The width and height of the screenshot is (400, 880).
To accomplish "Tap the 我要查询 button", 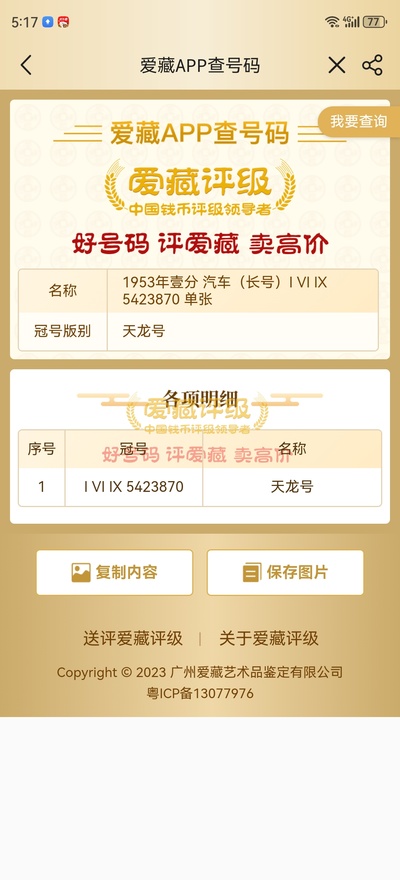I will click(x=358, y=121).
